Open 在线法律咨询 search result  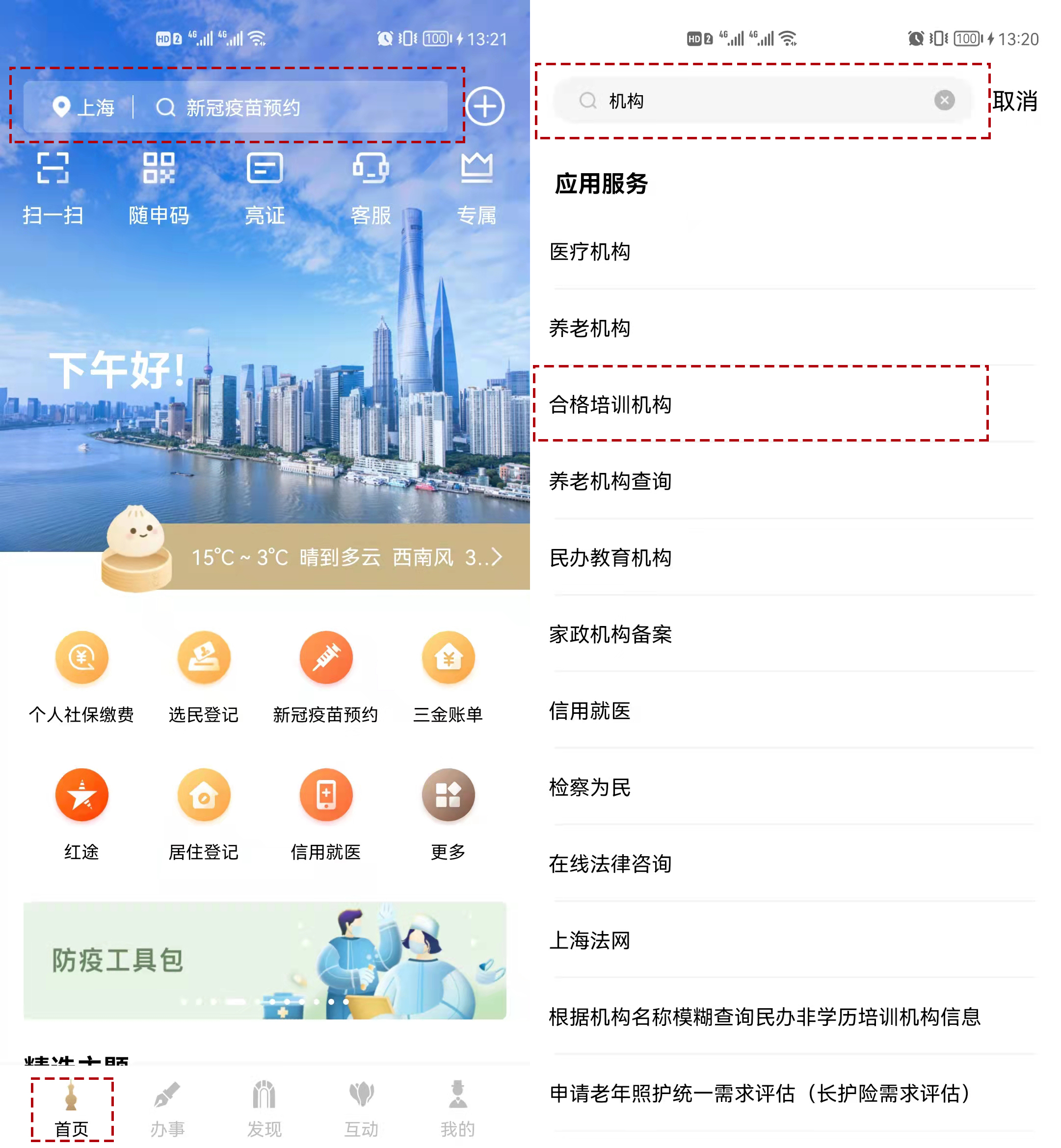coord(610,863)
